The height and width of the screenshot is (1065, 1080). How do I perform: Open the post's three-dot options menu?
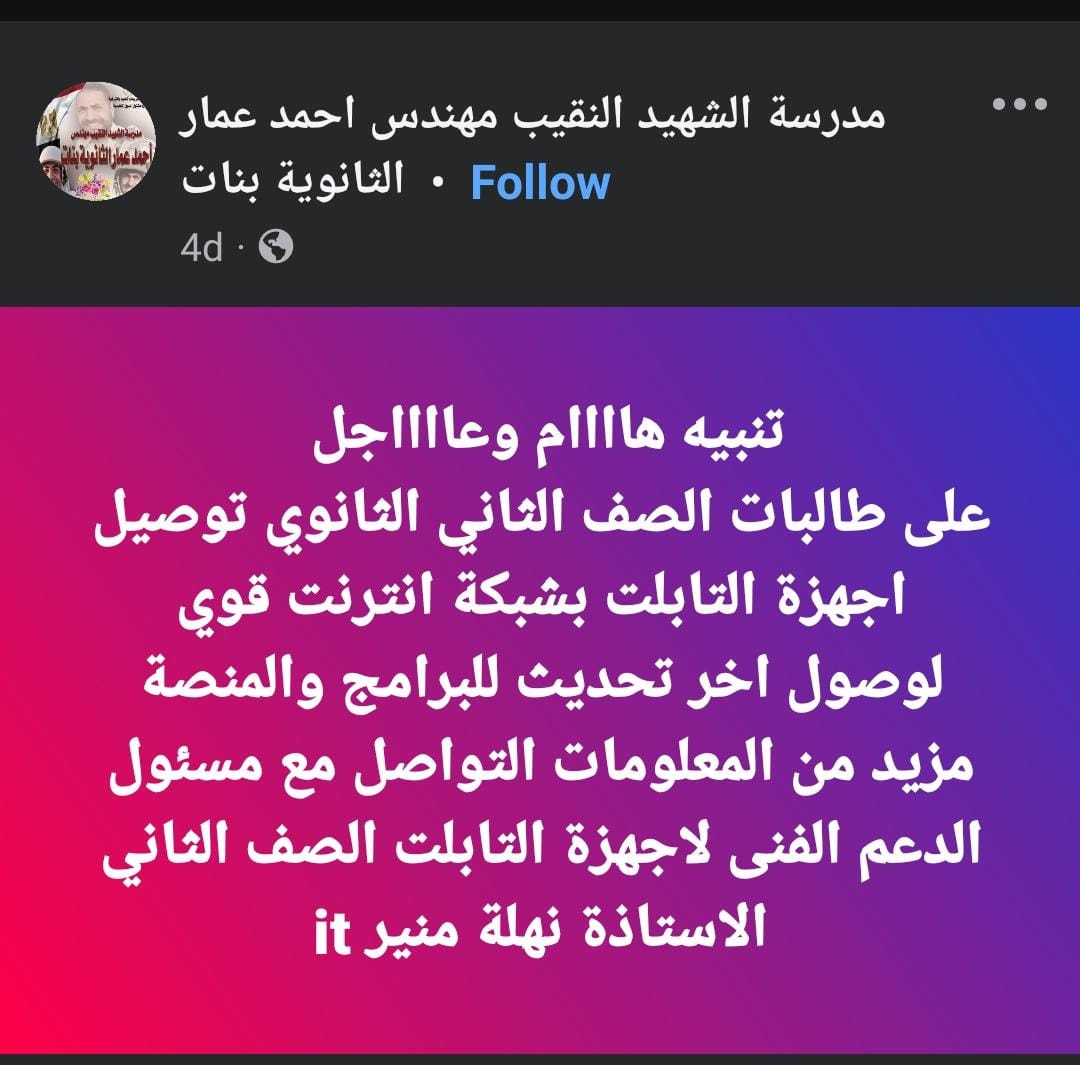tap(1018, 105)
